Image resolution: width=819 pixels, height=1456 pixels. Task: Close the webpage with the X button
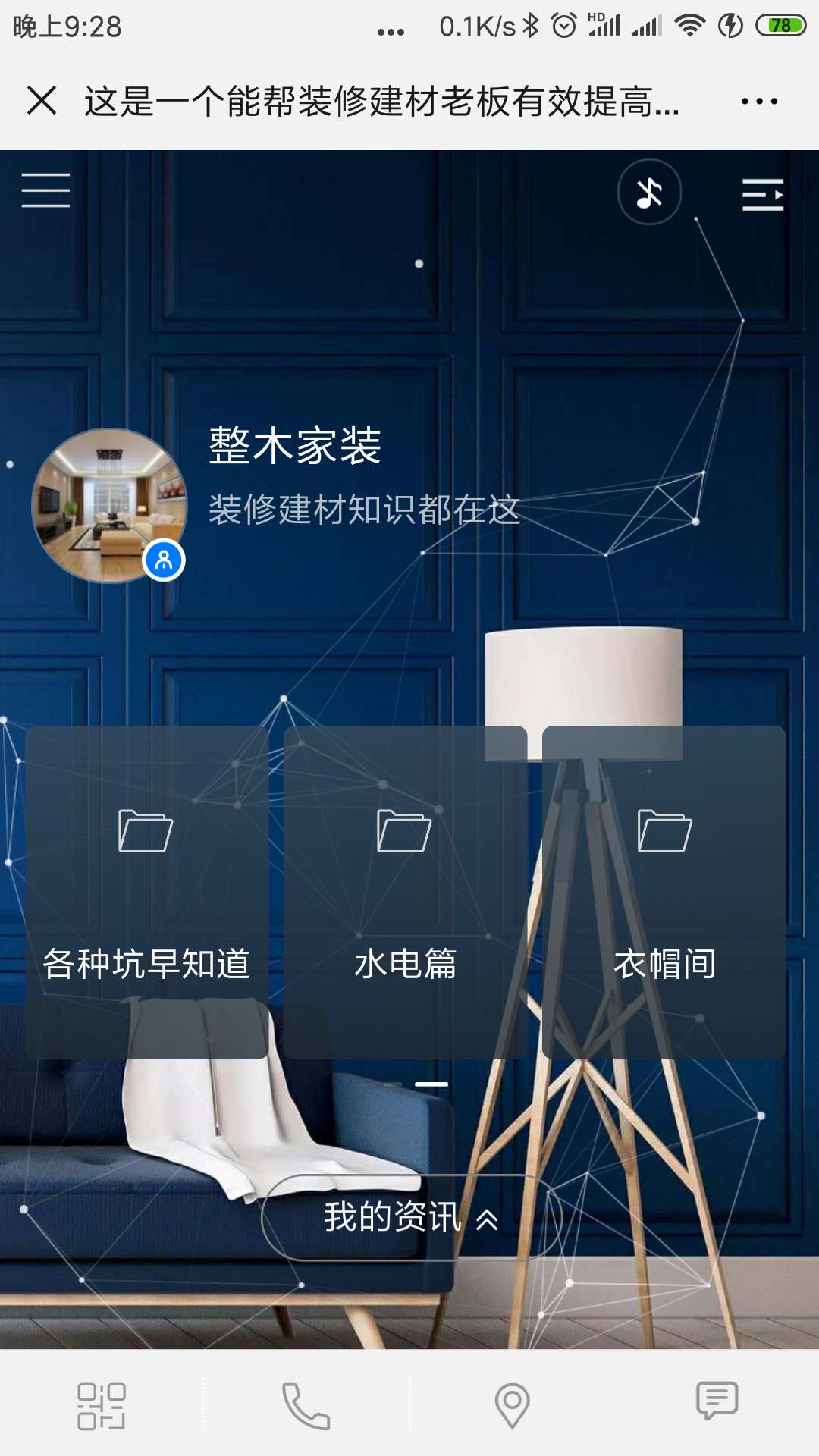tap(42, 100)
